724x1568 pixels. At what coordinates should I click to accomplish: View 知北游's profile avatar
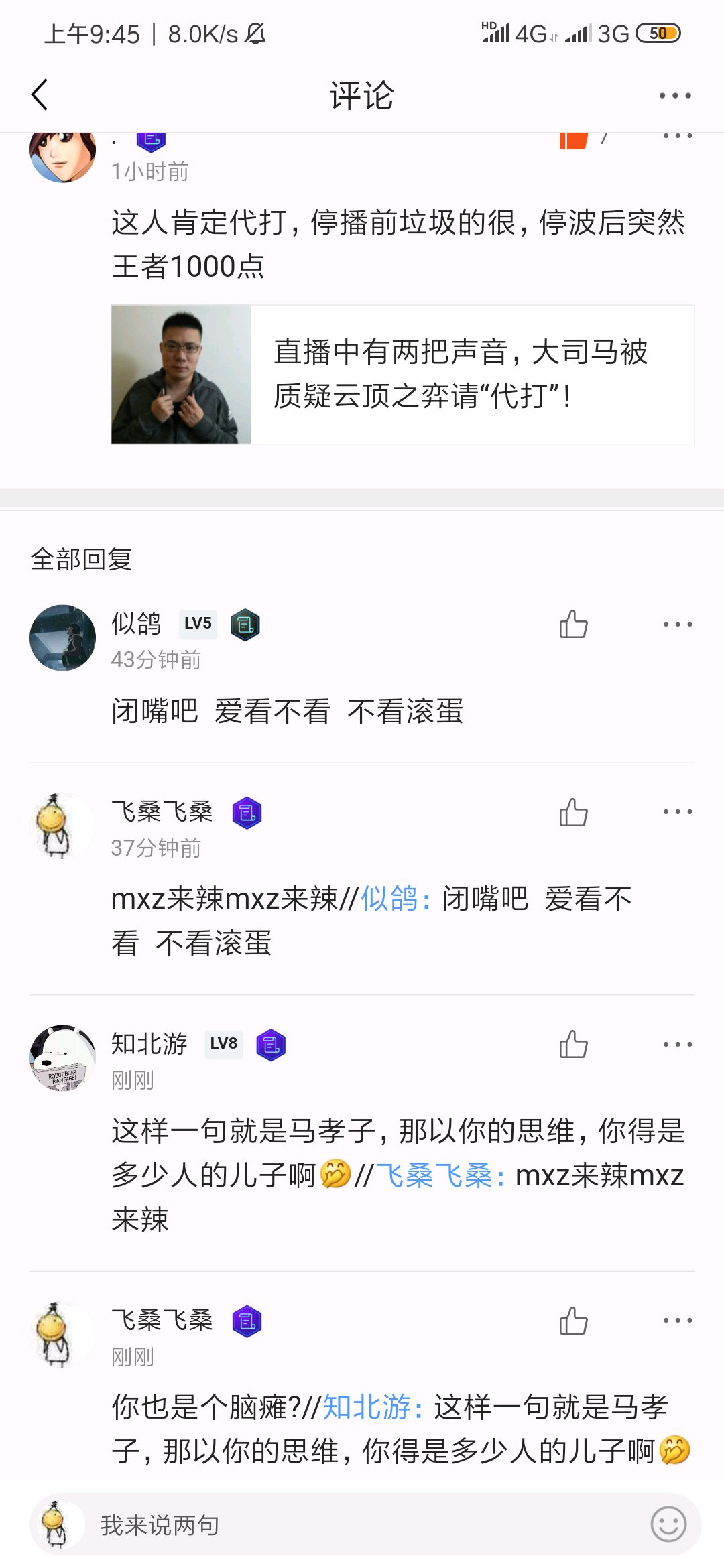coord(63,1057)
